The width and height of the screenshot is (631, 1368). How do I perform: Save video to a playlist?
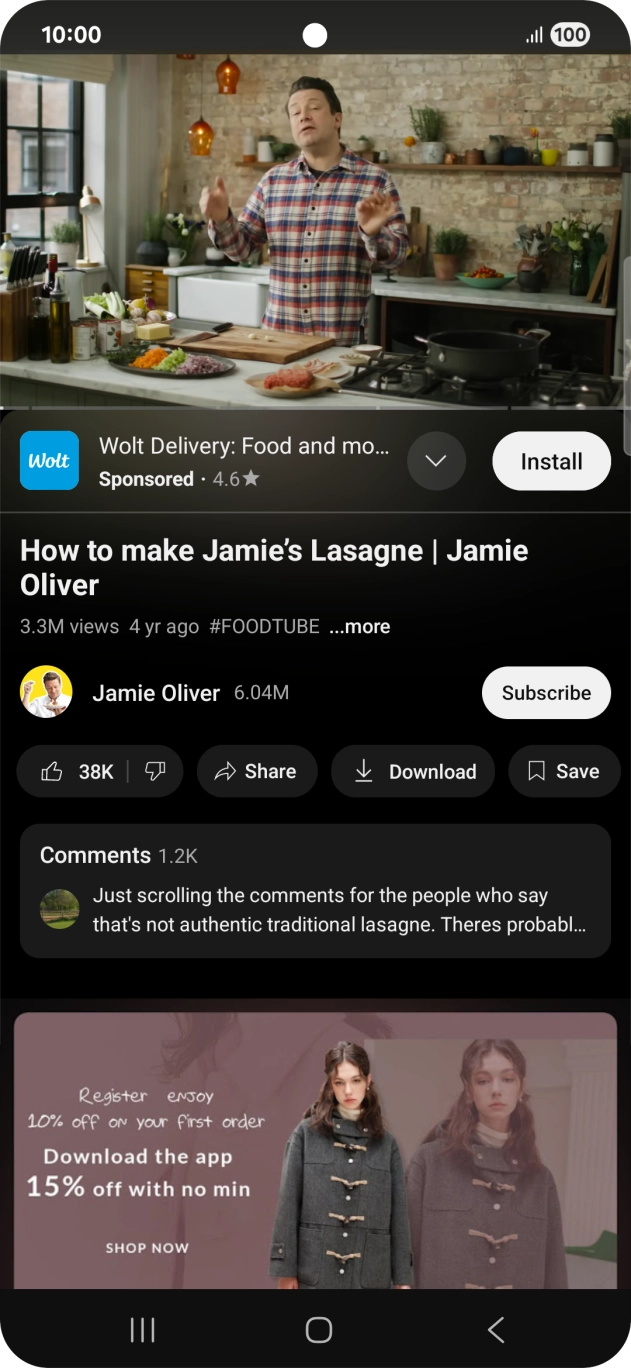click(564, 771)
